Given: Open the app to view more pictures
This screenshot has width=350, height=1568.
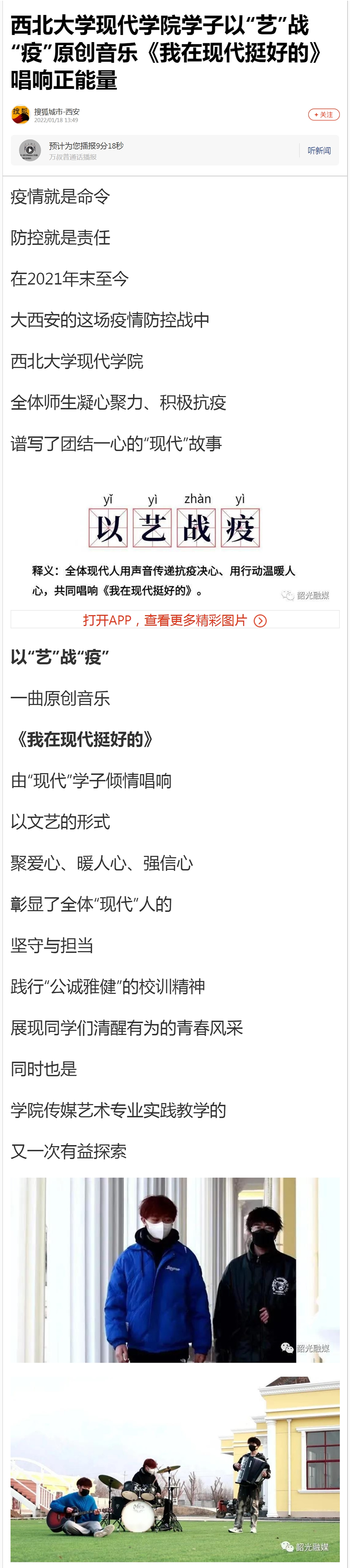Looking at the screenshot, I should tap(175, 620).
